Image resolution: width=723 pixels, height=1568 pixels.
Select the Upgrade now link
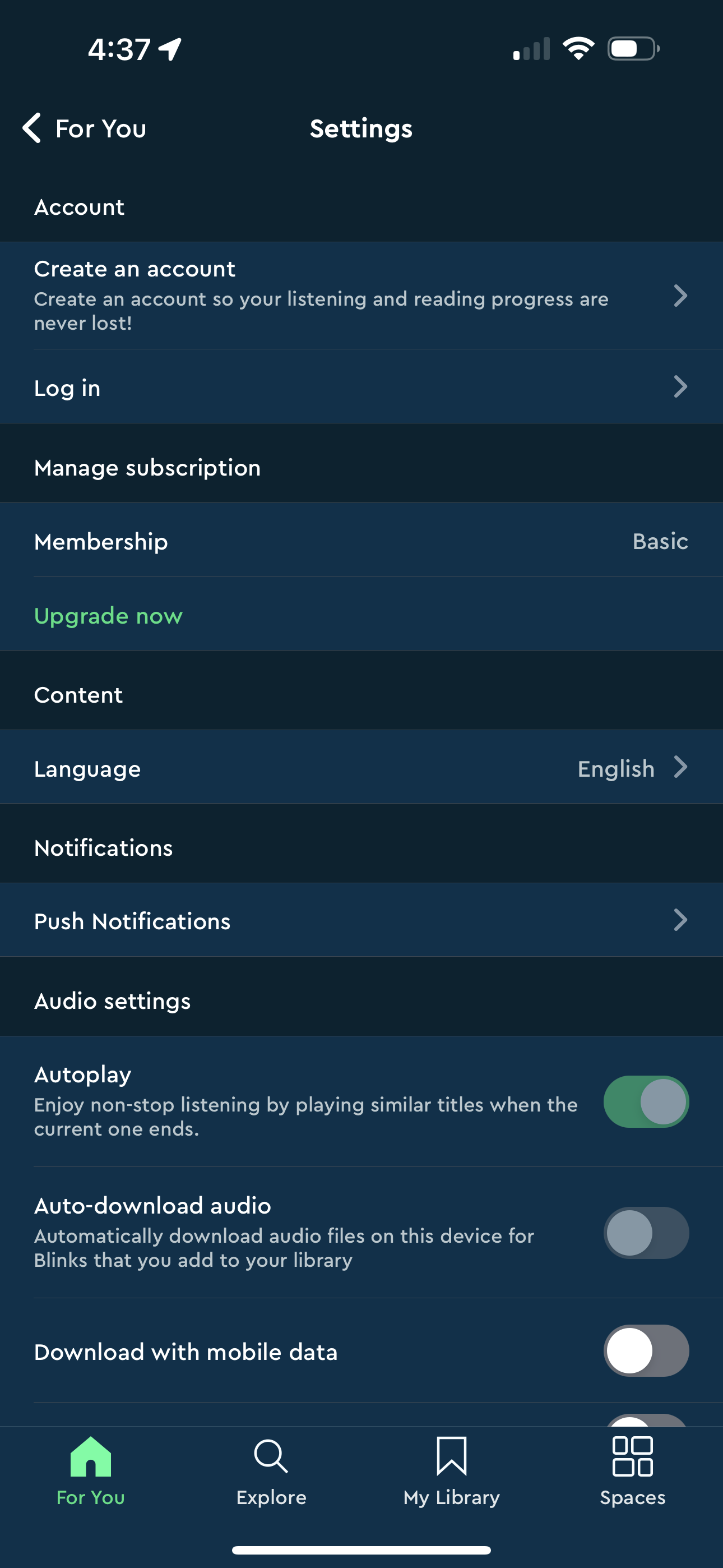(108, 616)
